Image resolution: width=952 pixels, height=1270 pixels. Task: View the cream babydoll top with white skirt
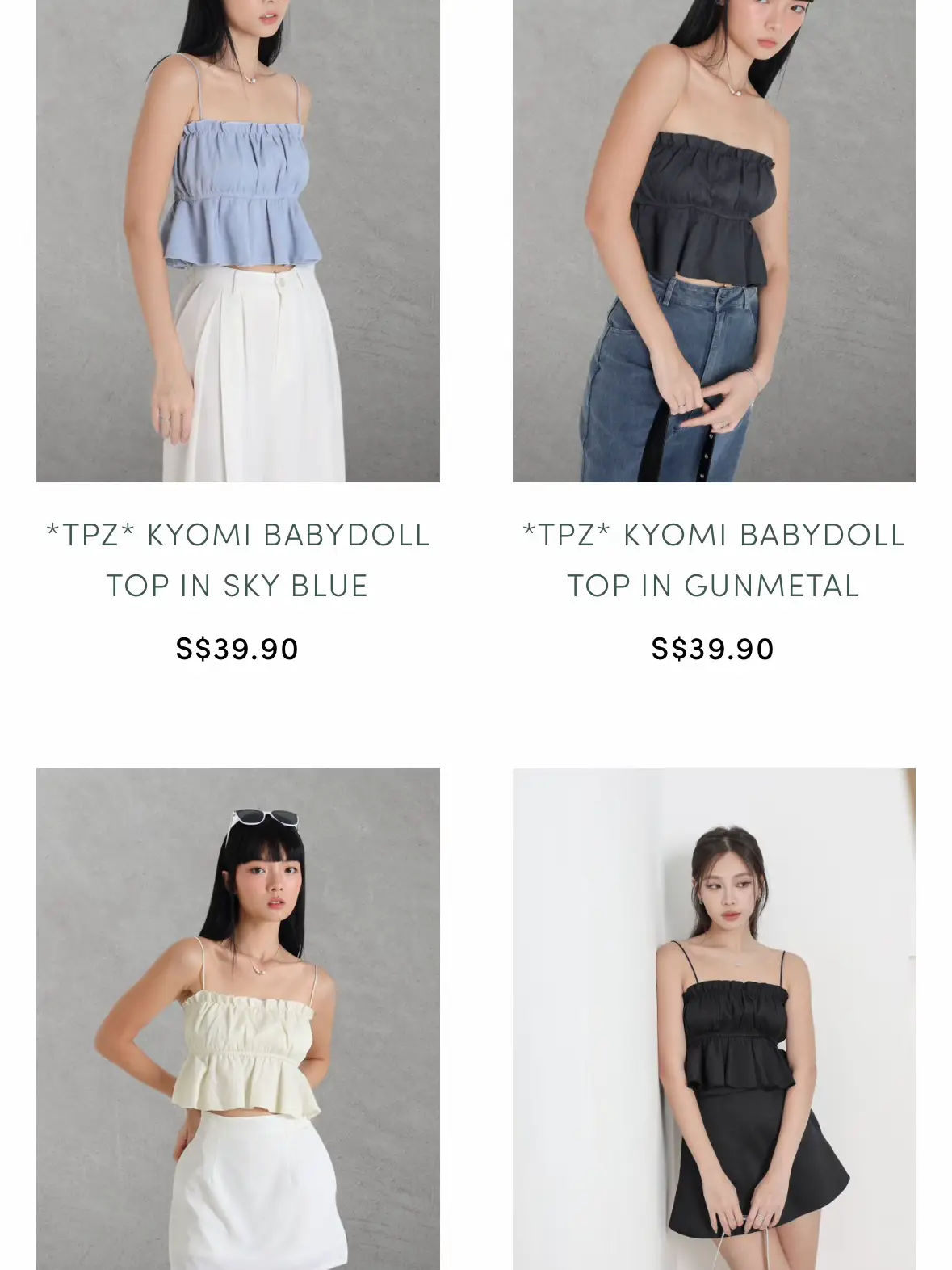pos(237,1018)
